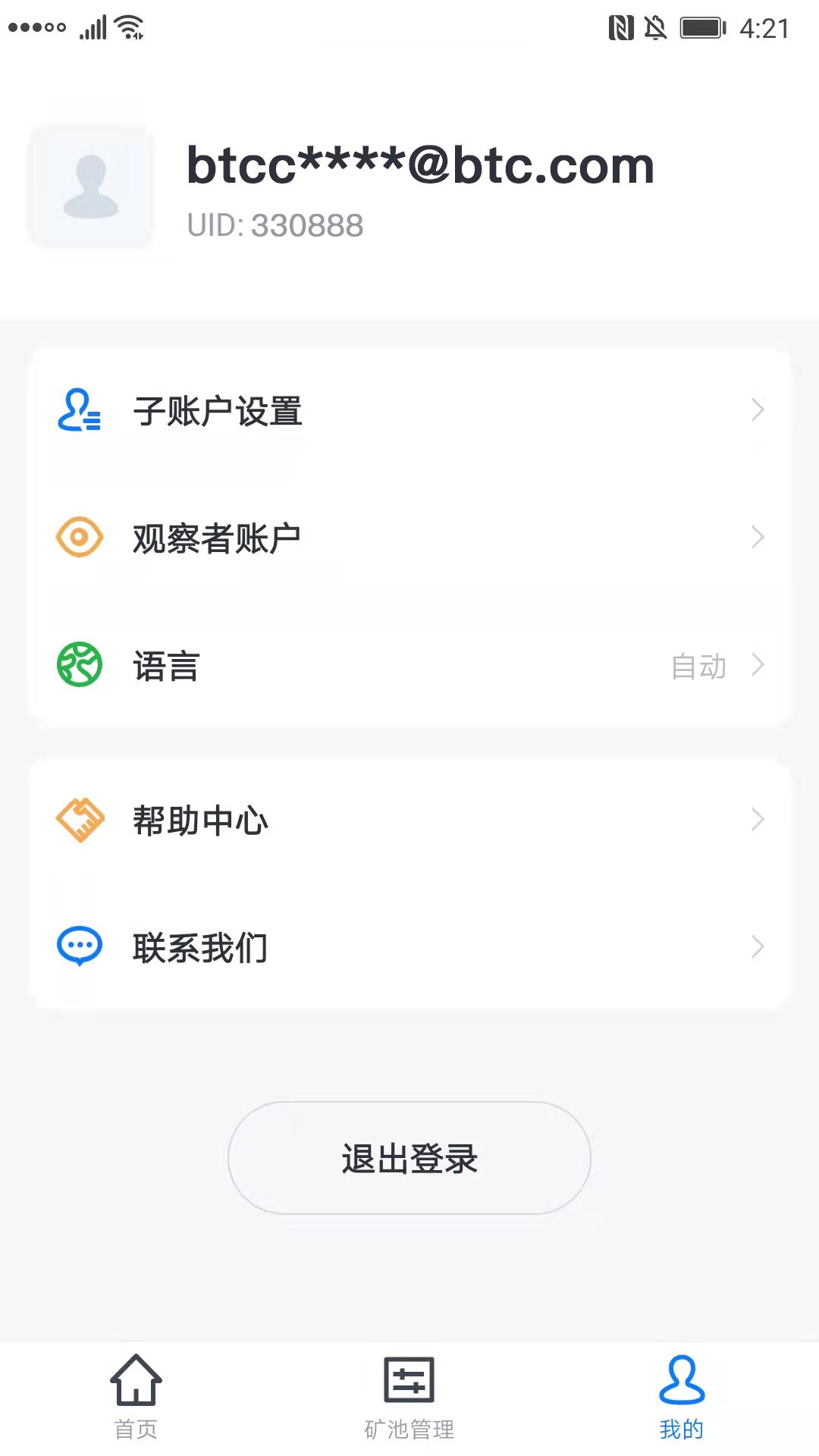
Task: Open the 联系我们 contact row
Action: click(x=409, y=947)
